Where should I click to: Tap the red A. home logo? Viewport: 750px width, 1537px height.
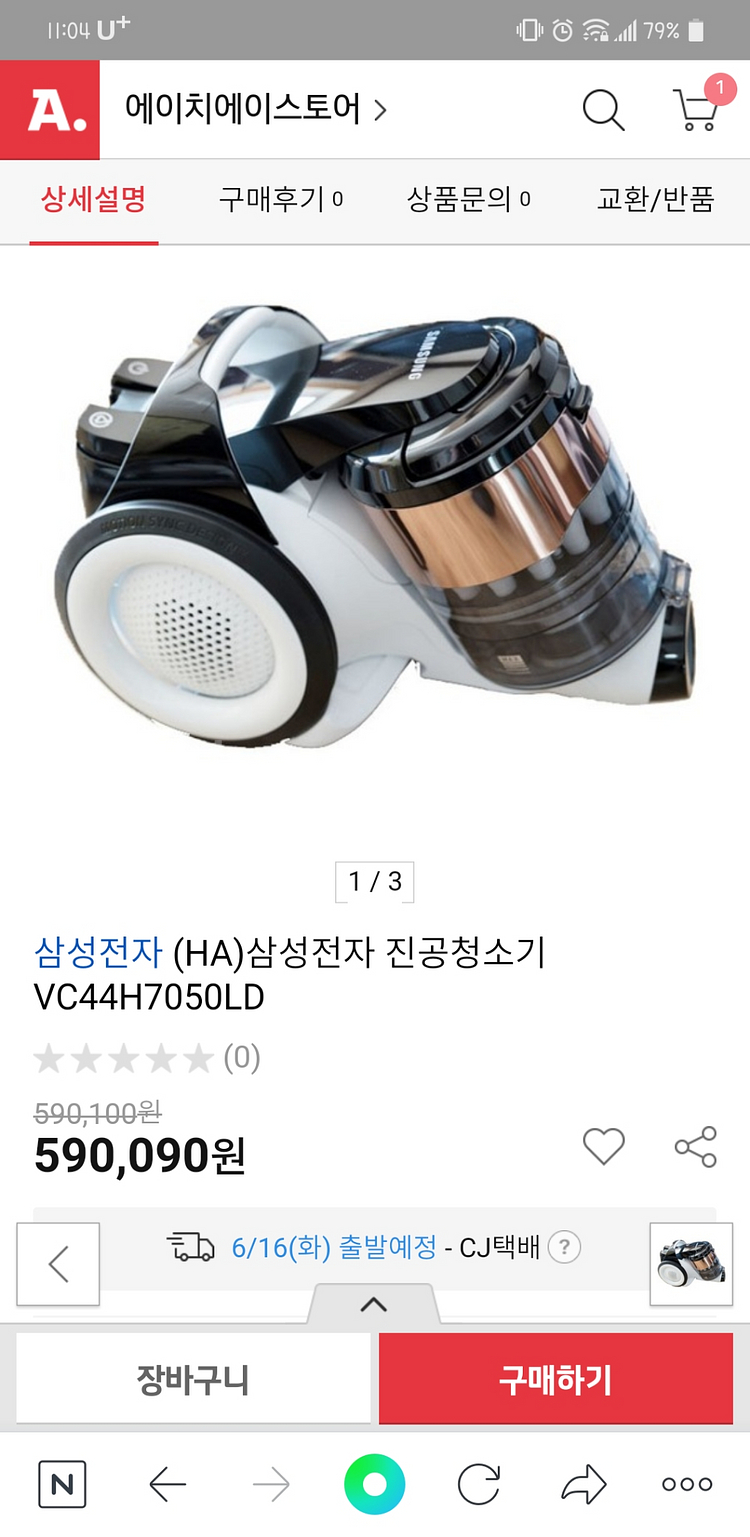coord(50,110)
